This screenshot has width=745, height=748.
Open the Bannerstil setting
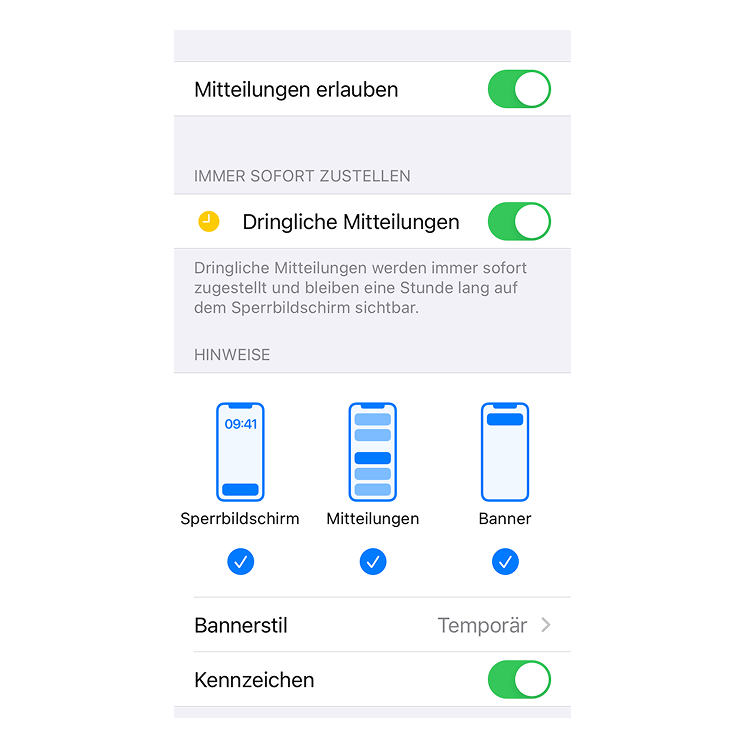pyautogui.click(x=372, y=626)
